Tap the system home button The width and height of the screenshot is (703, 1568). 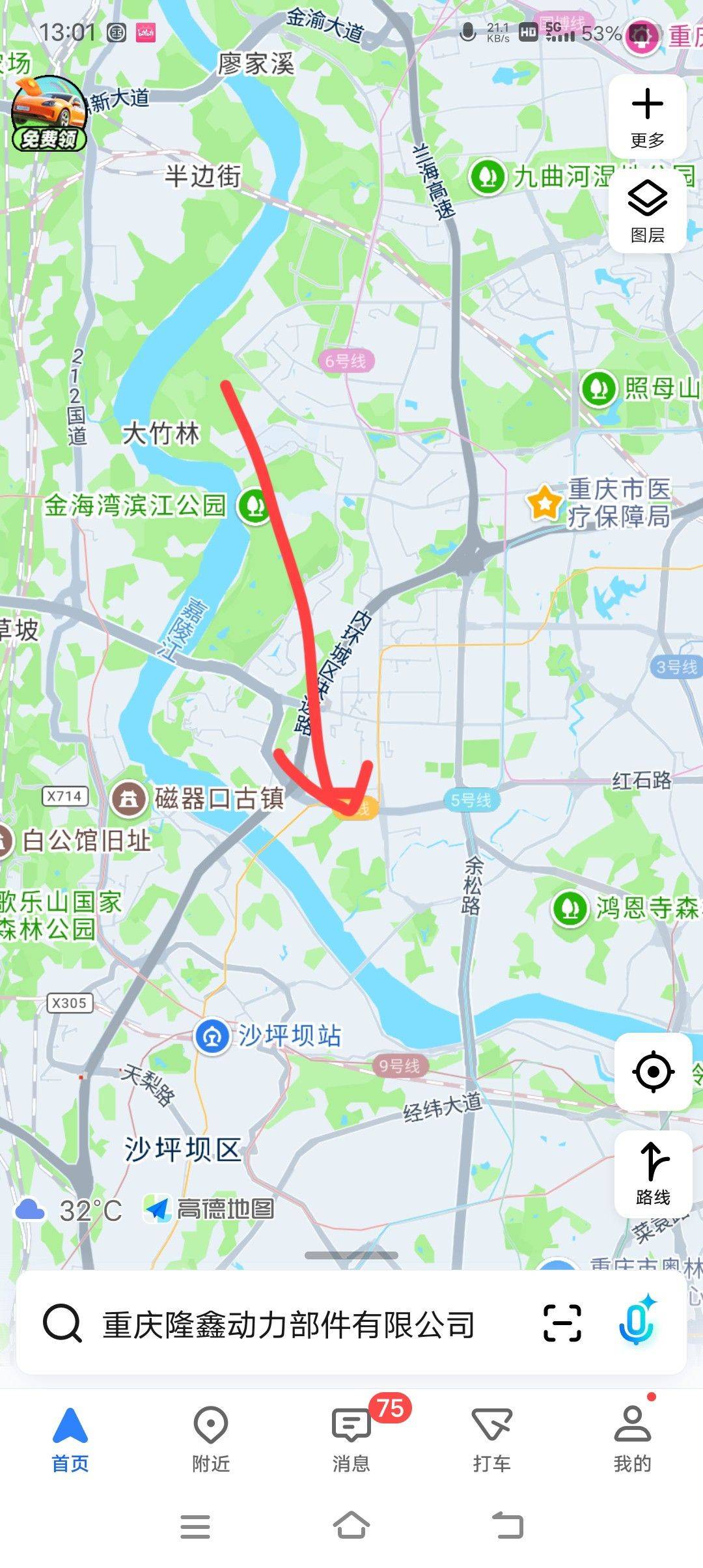pos(351,1526)
